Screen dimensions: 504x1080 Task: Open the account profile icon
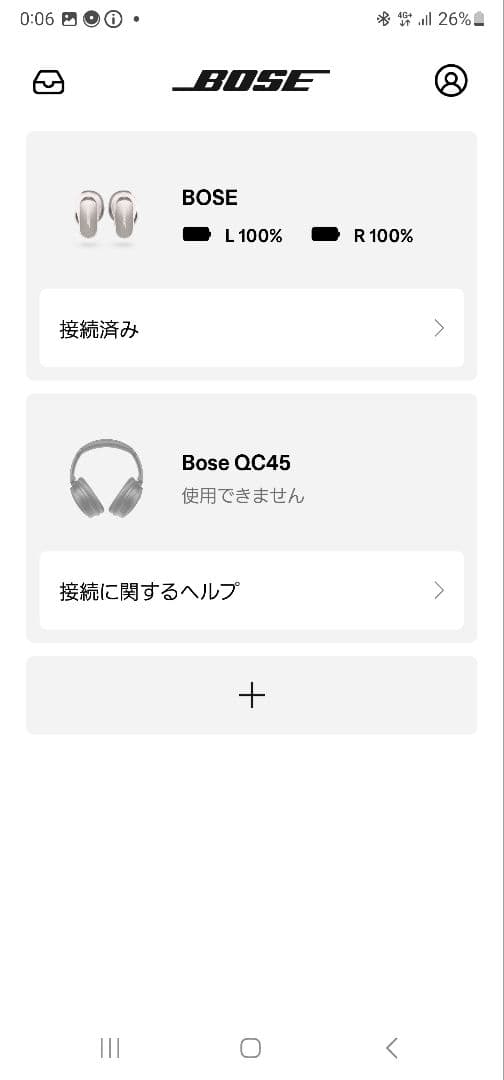point(451,81)
